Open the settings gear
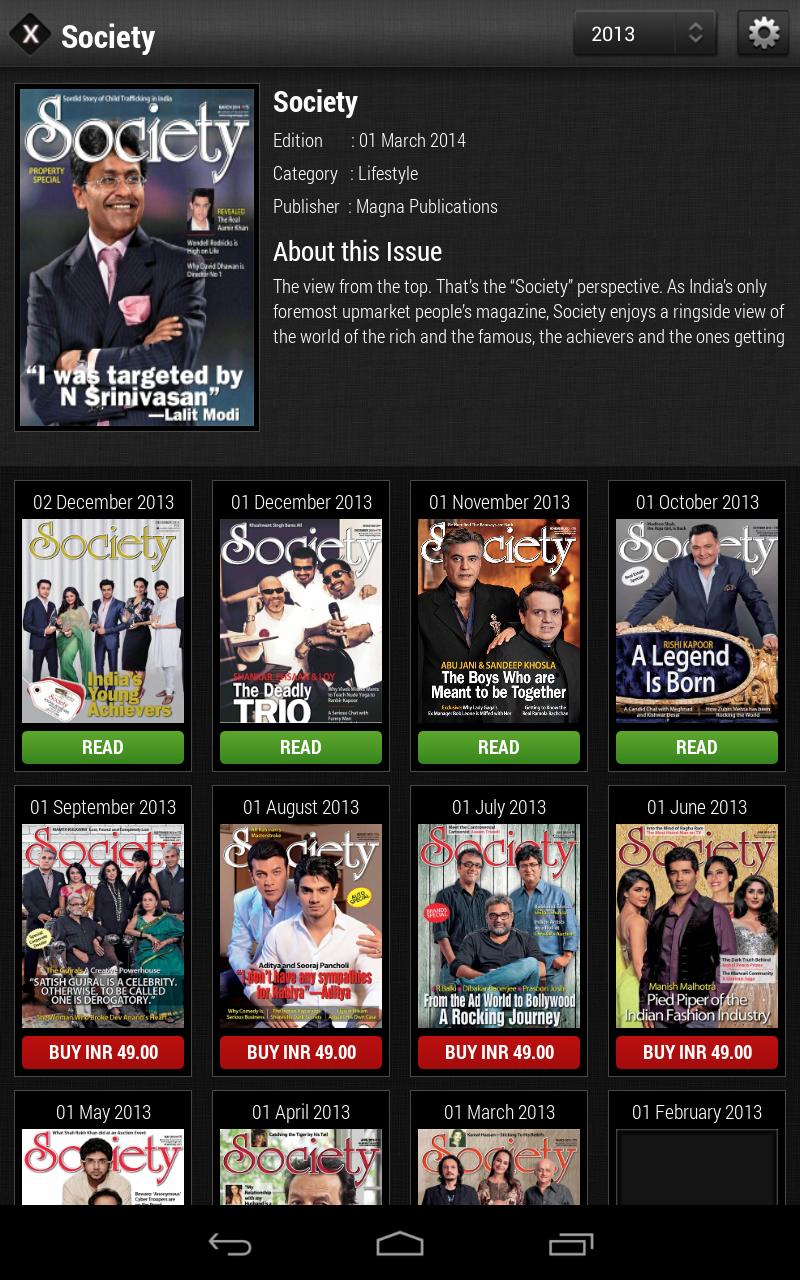This screenshot has height=1280, width=800. pos(763,34)
